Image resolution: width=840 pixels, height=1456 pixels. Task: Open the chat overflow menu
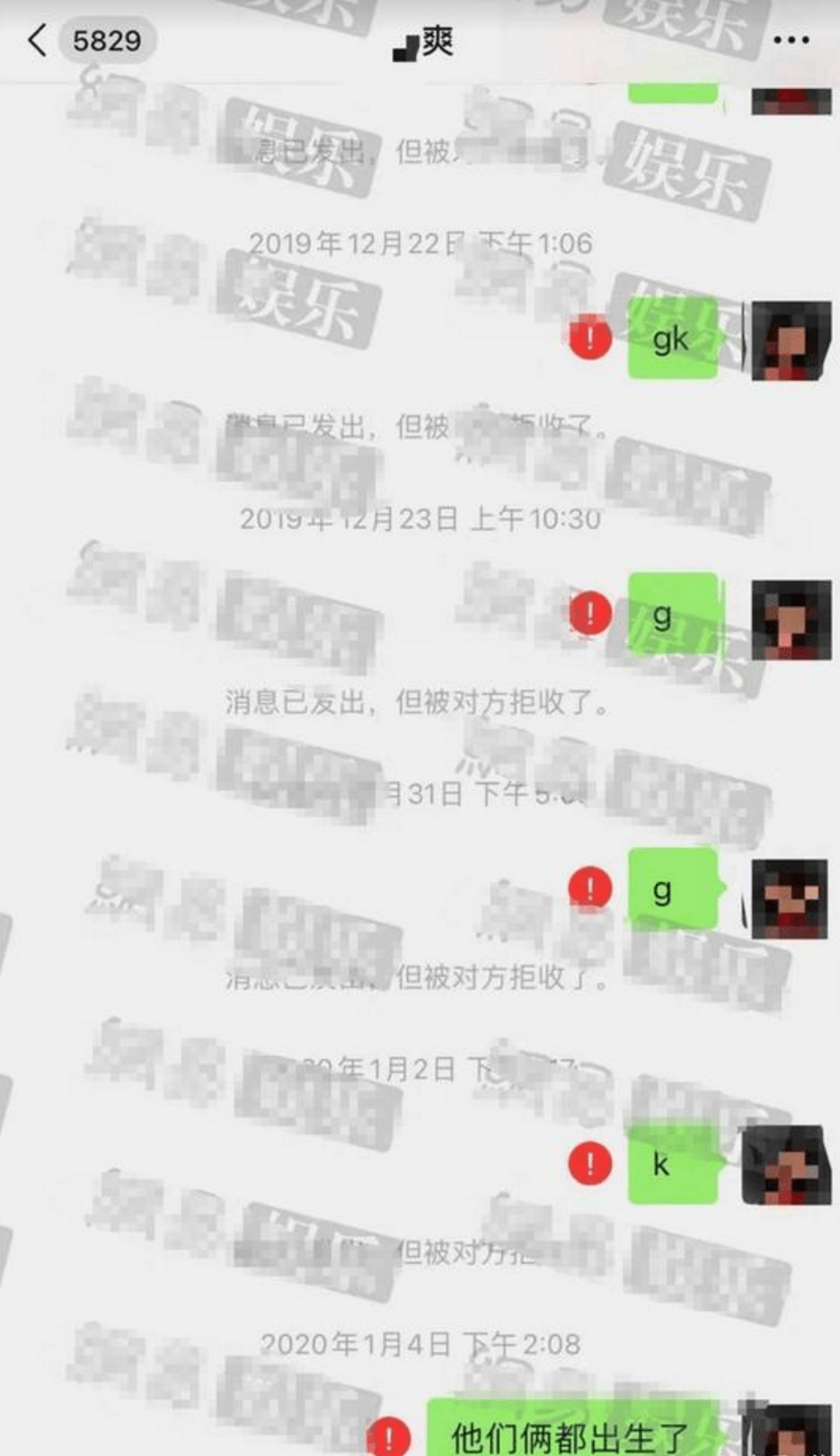click(x=790, y=41)
